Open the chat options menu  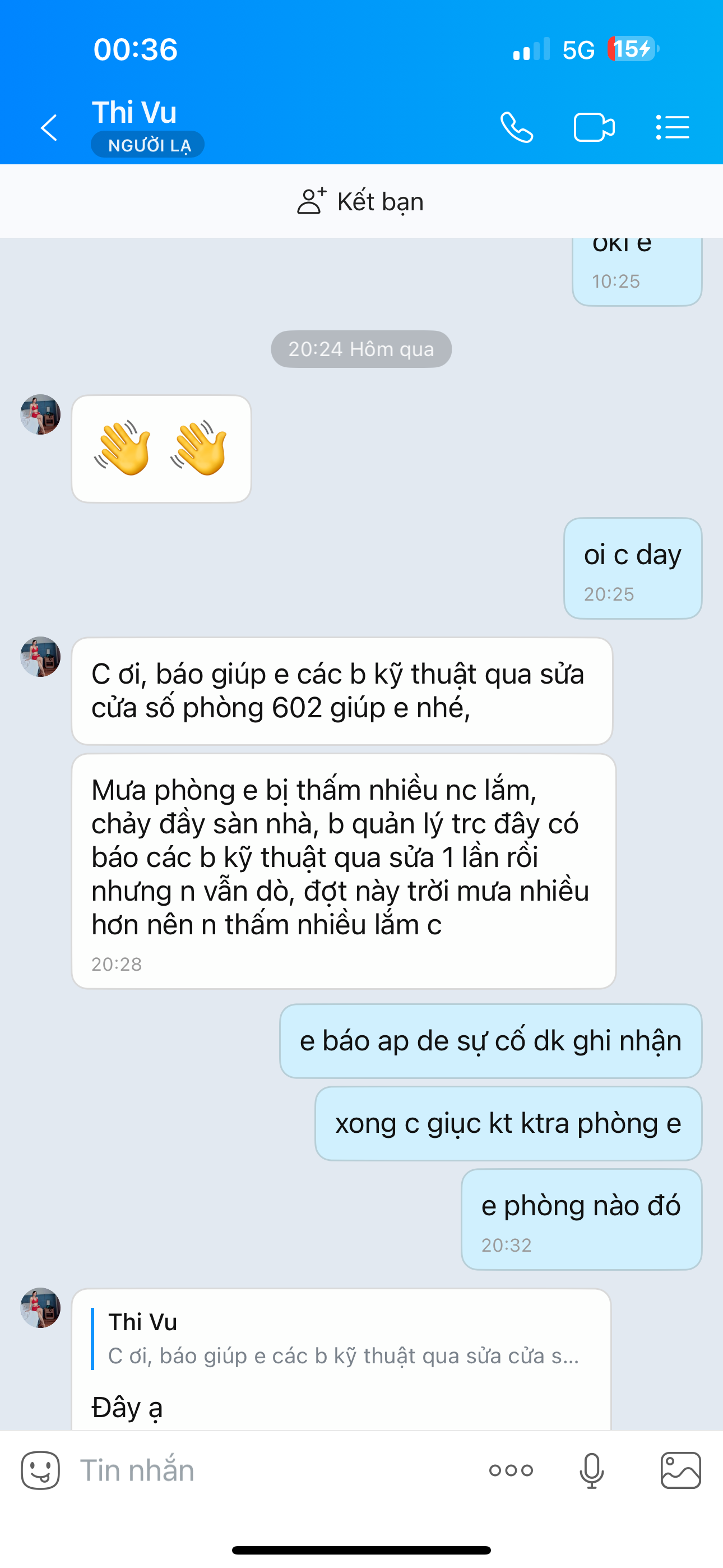tap(673, 128)
